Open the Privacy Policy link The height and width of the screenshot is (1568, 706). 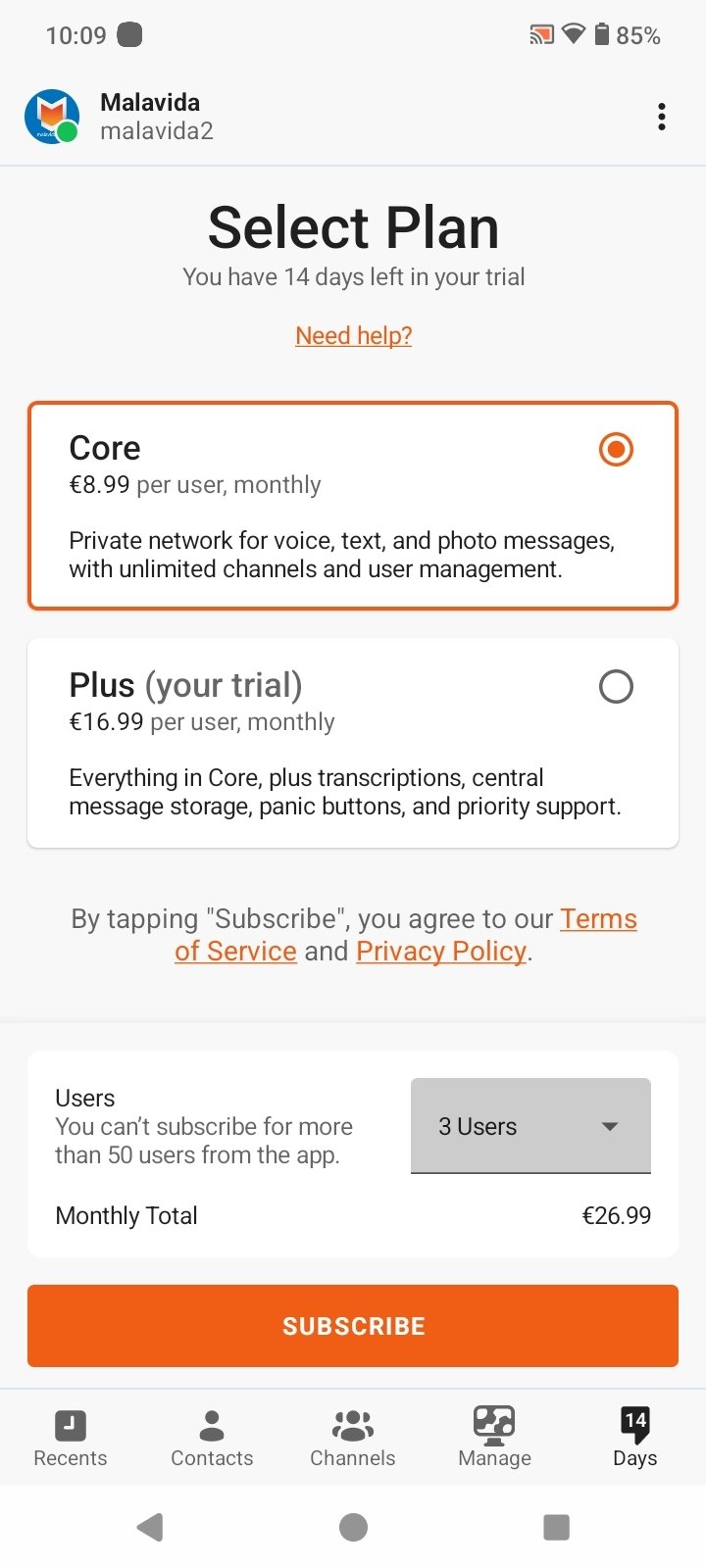441,951
